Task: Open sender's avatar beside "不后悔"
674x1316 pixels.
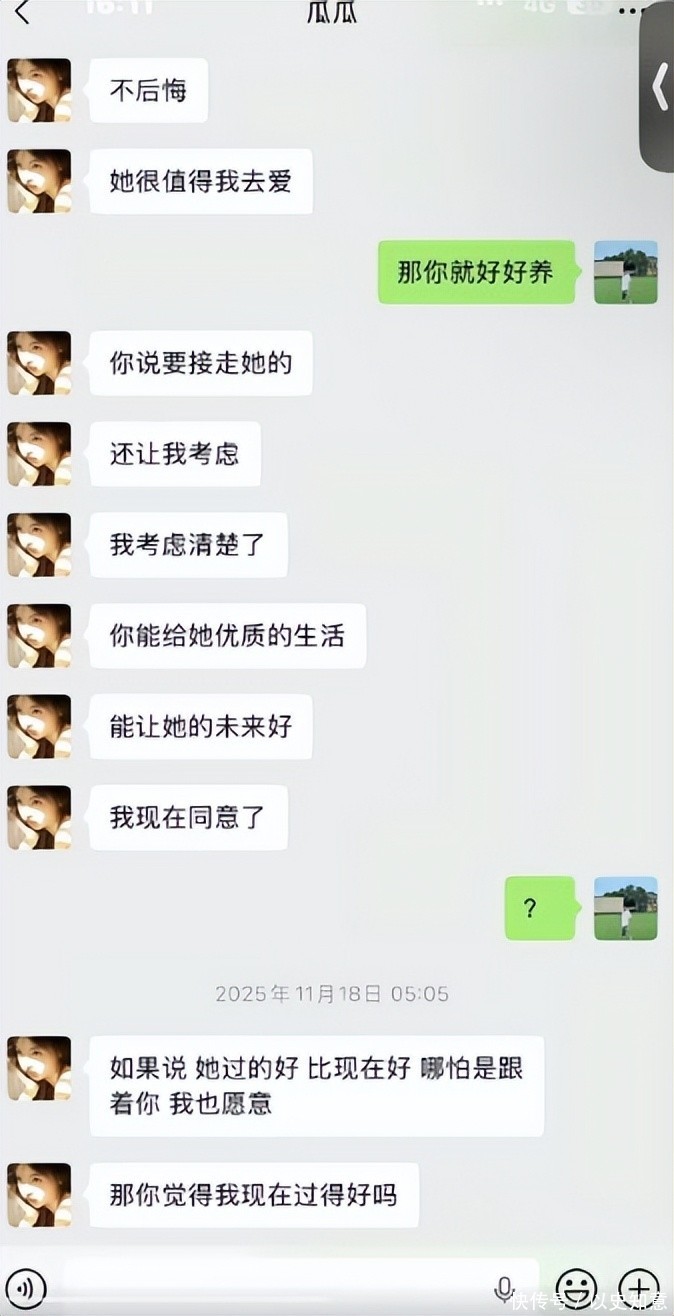Action: coord(39,91)
